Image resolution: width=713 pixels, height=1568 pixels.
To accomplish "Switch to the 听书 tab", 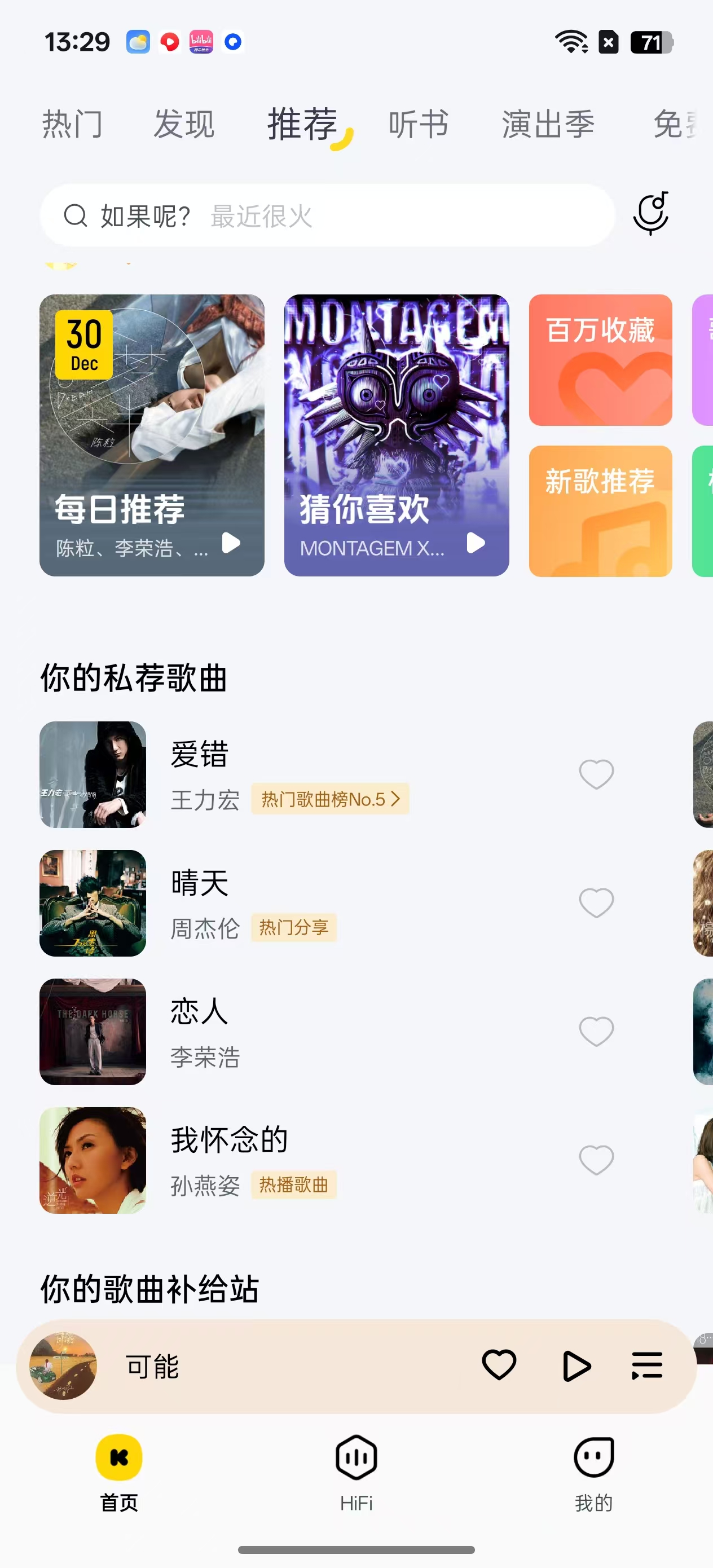I will (x=417, y=124).
